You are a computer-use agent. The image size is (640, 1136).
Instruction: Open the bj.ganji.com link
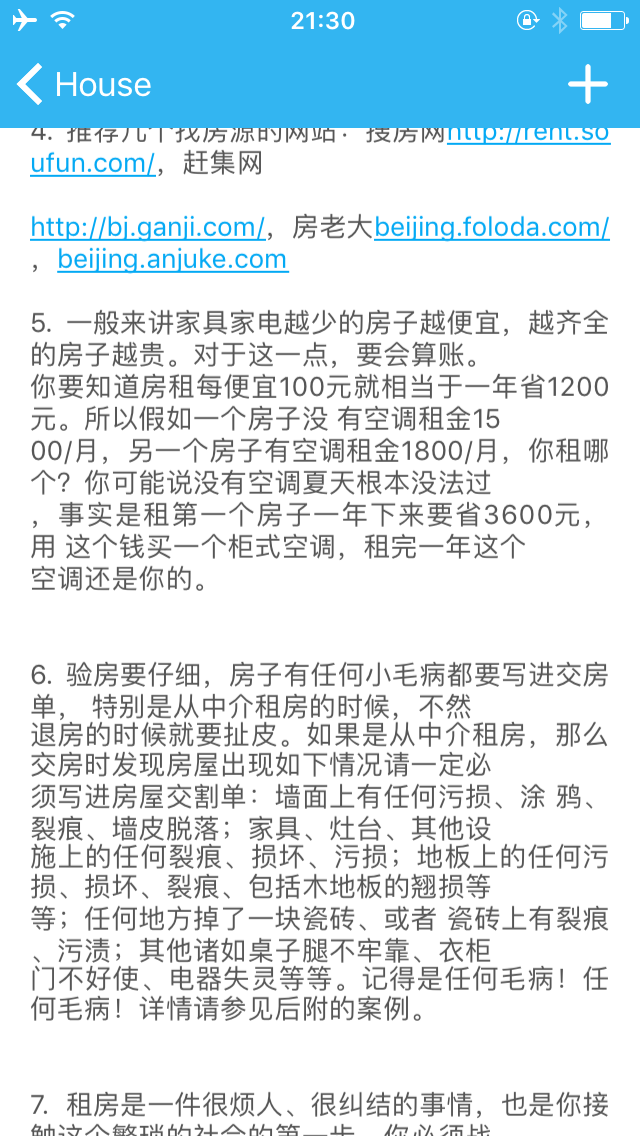coord(147,227)
